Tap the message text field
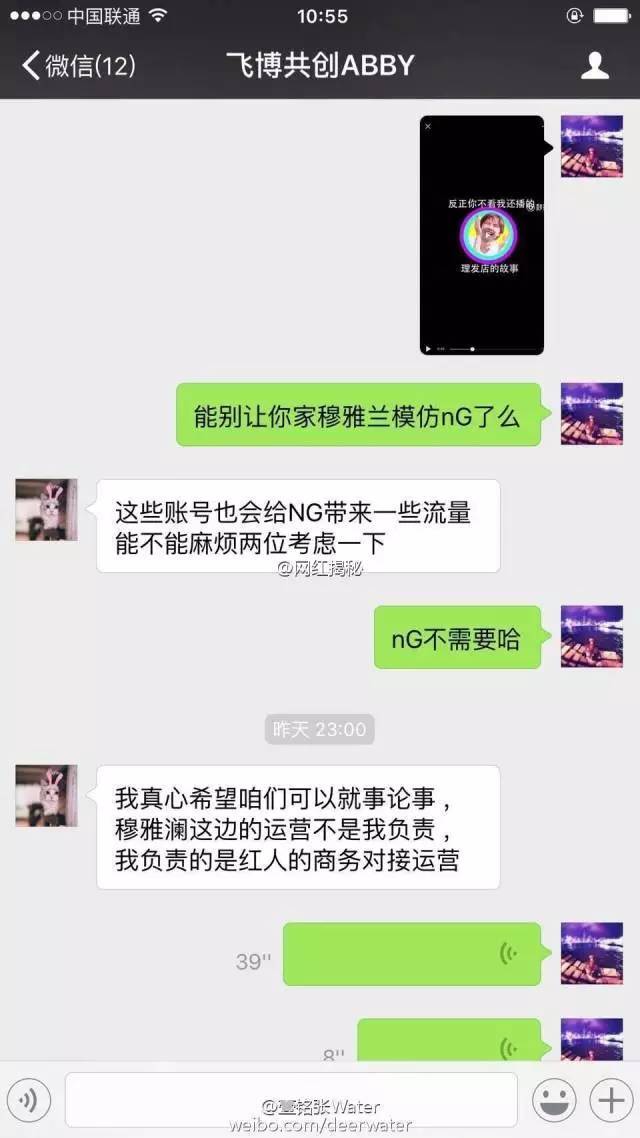The image size is (640, 1138). coord(291,1100)
